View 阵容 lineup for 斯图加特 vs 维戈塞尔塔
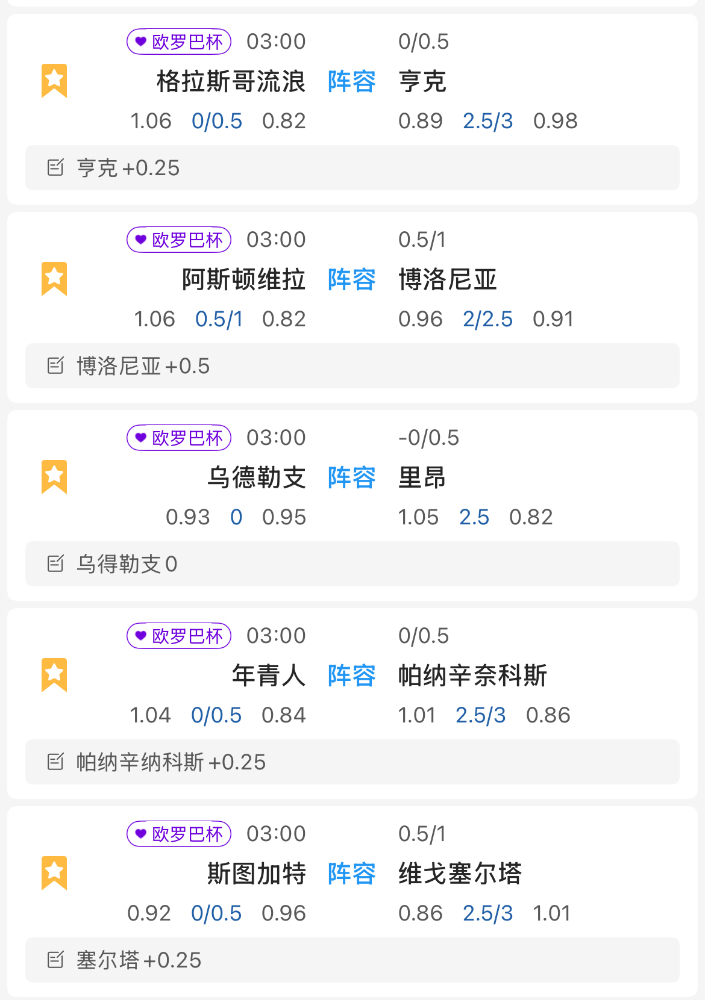Screen dimensions: 705x1000 (352, 873)
